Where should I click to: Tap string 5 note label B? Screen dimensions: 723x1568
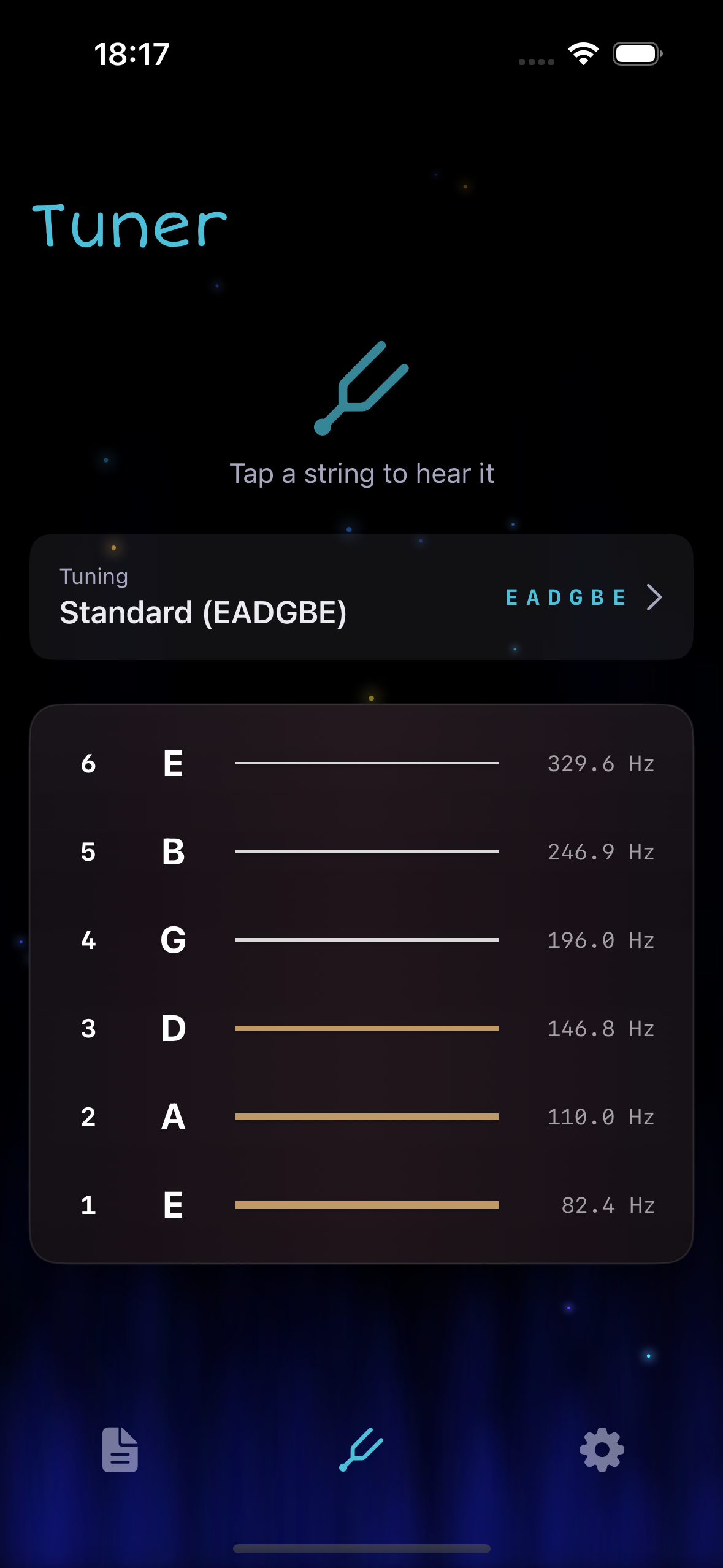tap(172, 851)
